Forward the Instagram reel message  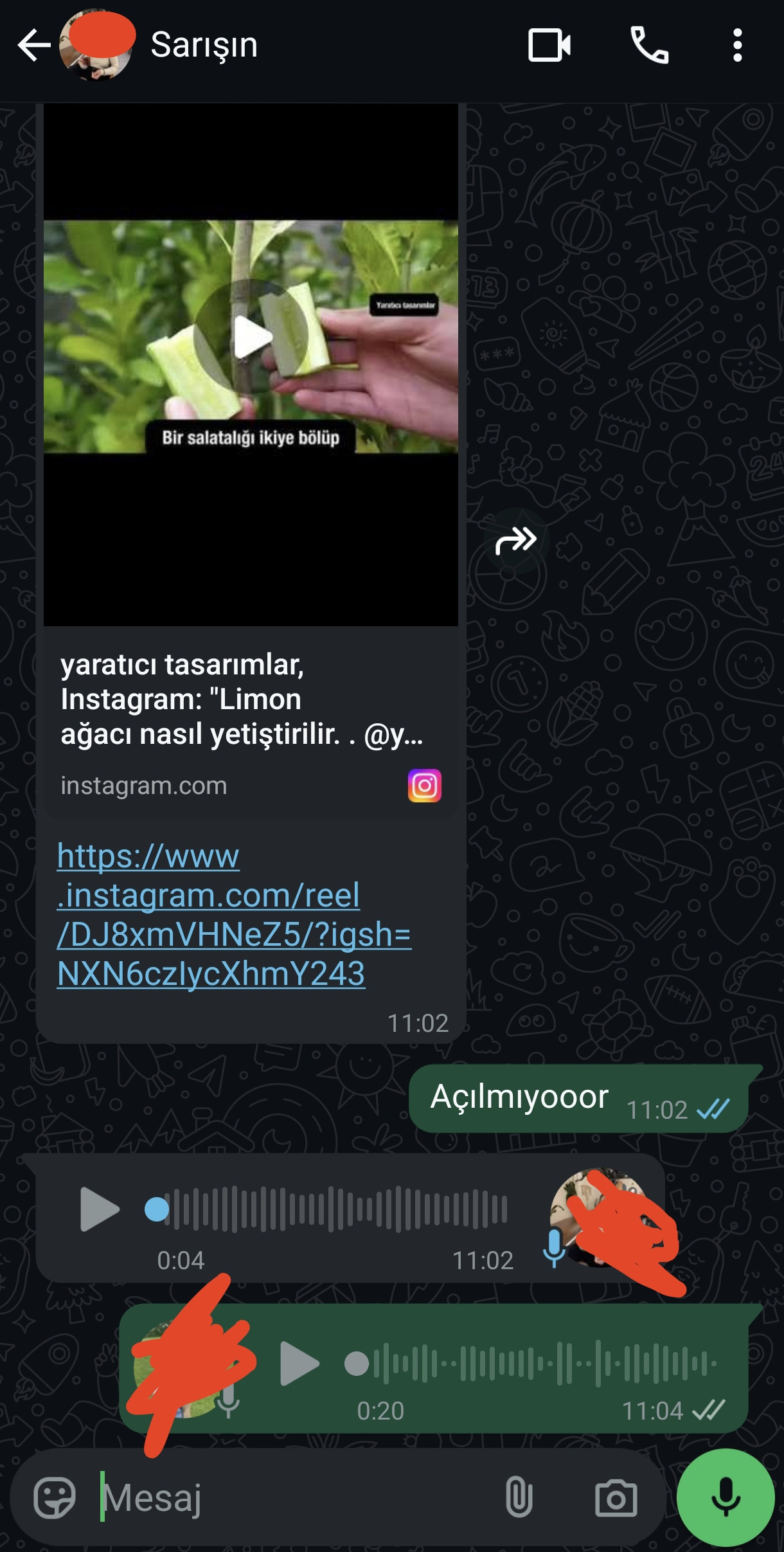(x=515, y=540)
